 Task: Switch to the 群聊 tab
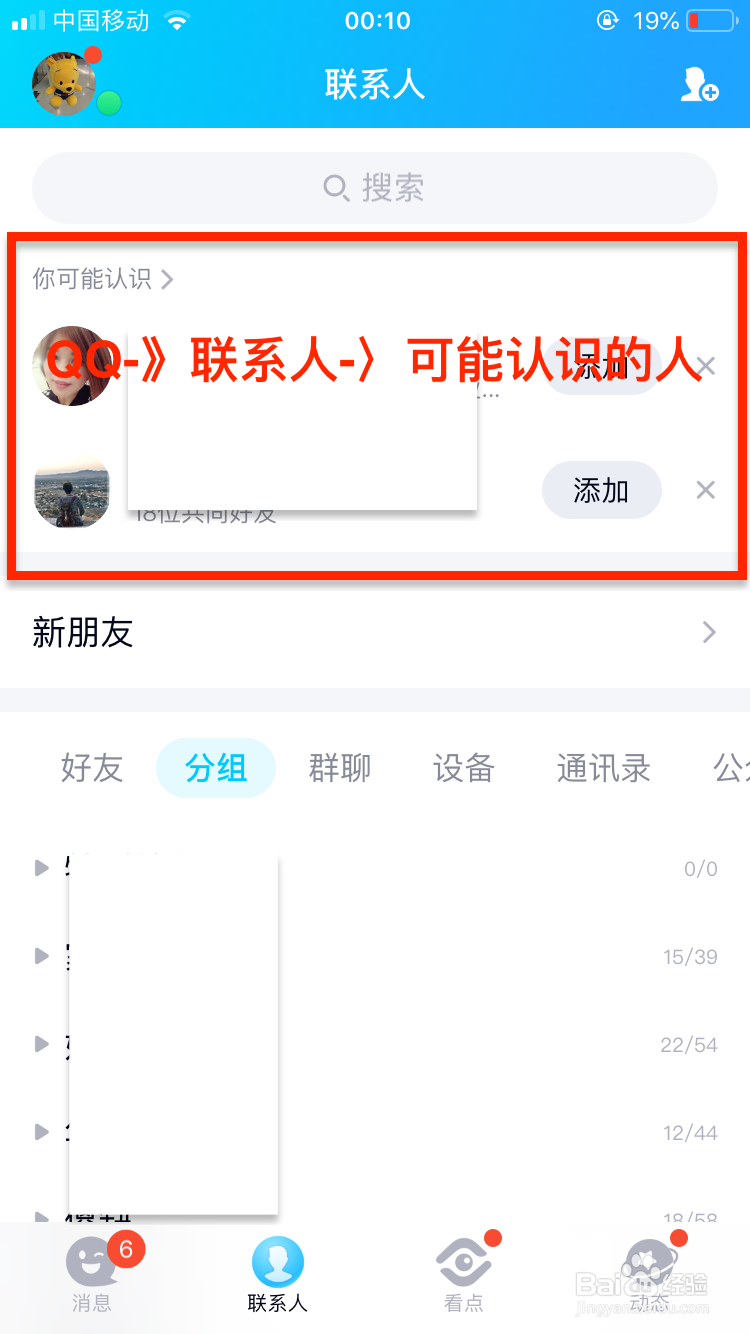pos(340,768)
